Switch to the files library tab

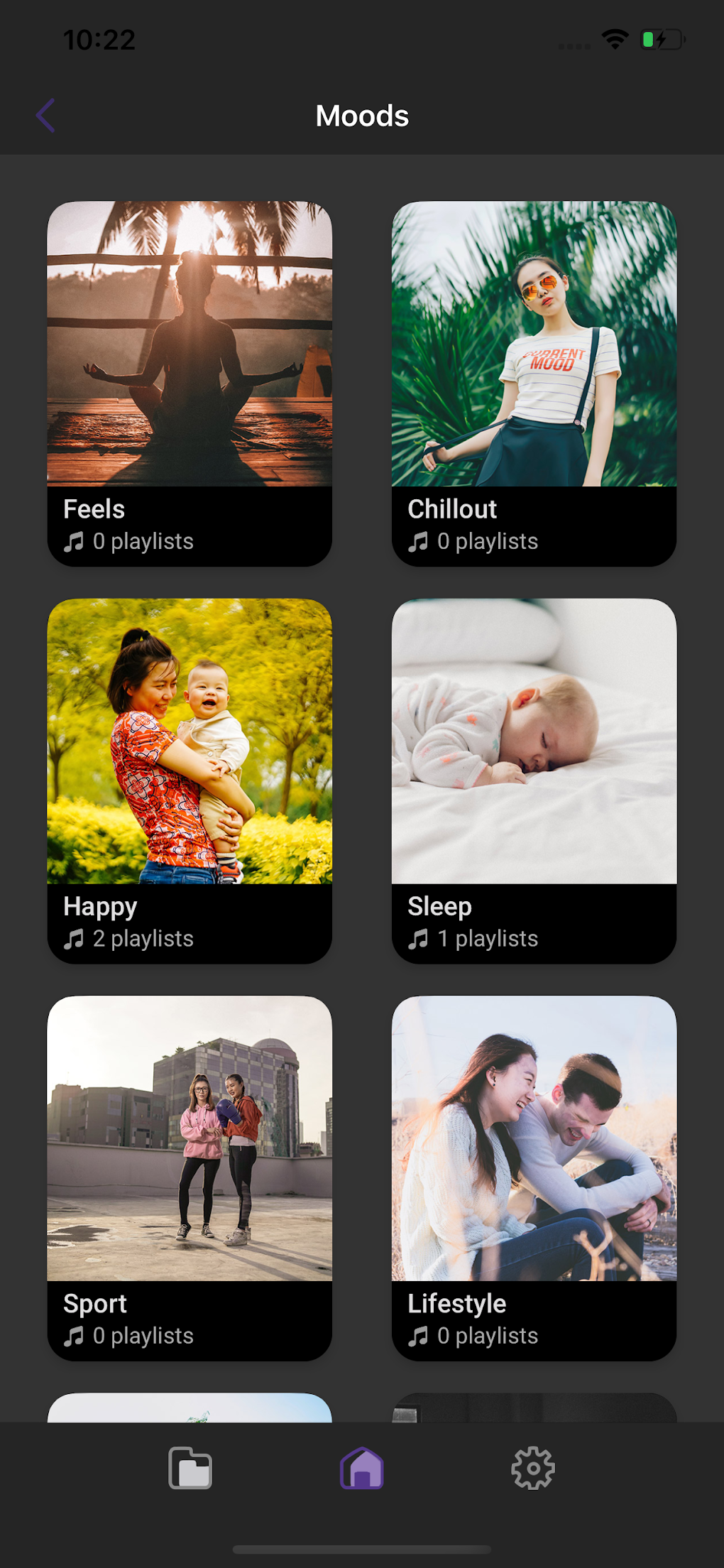pyautogui.click(x=190, y=1468)
